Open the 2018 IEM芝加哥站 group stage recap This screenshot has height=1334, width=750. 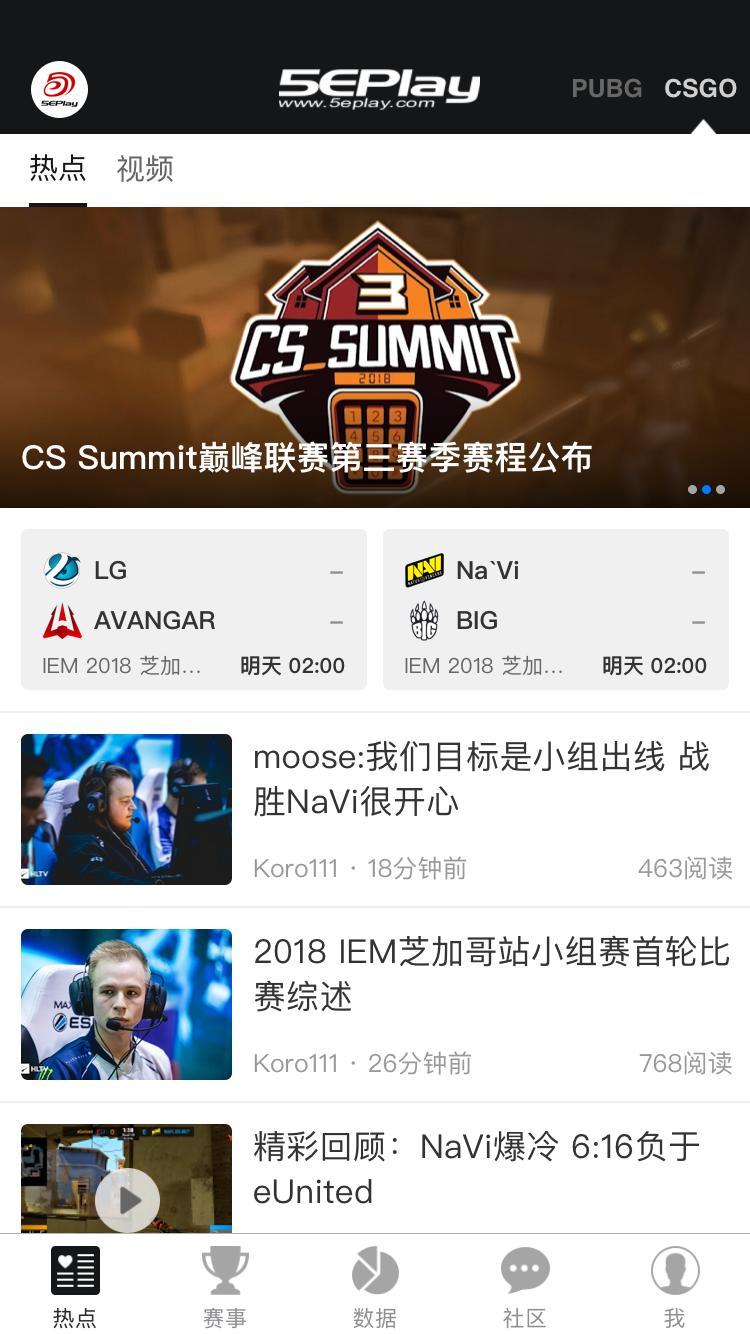[375, 1004]
